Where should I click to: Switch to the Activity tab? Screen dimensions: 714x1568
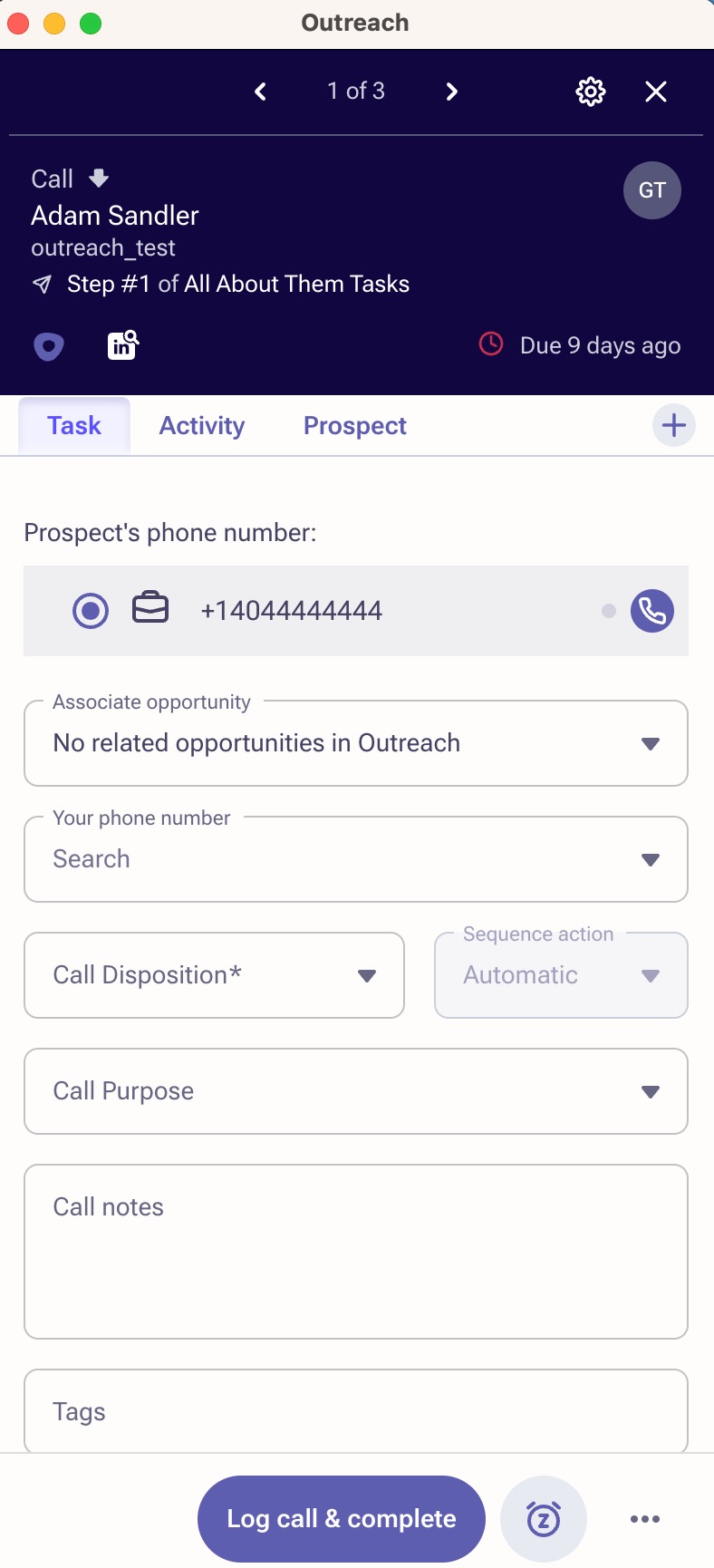[202, 426]
